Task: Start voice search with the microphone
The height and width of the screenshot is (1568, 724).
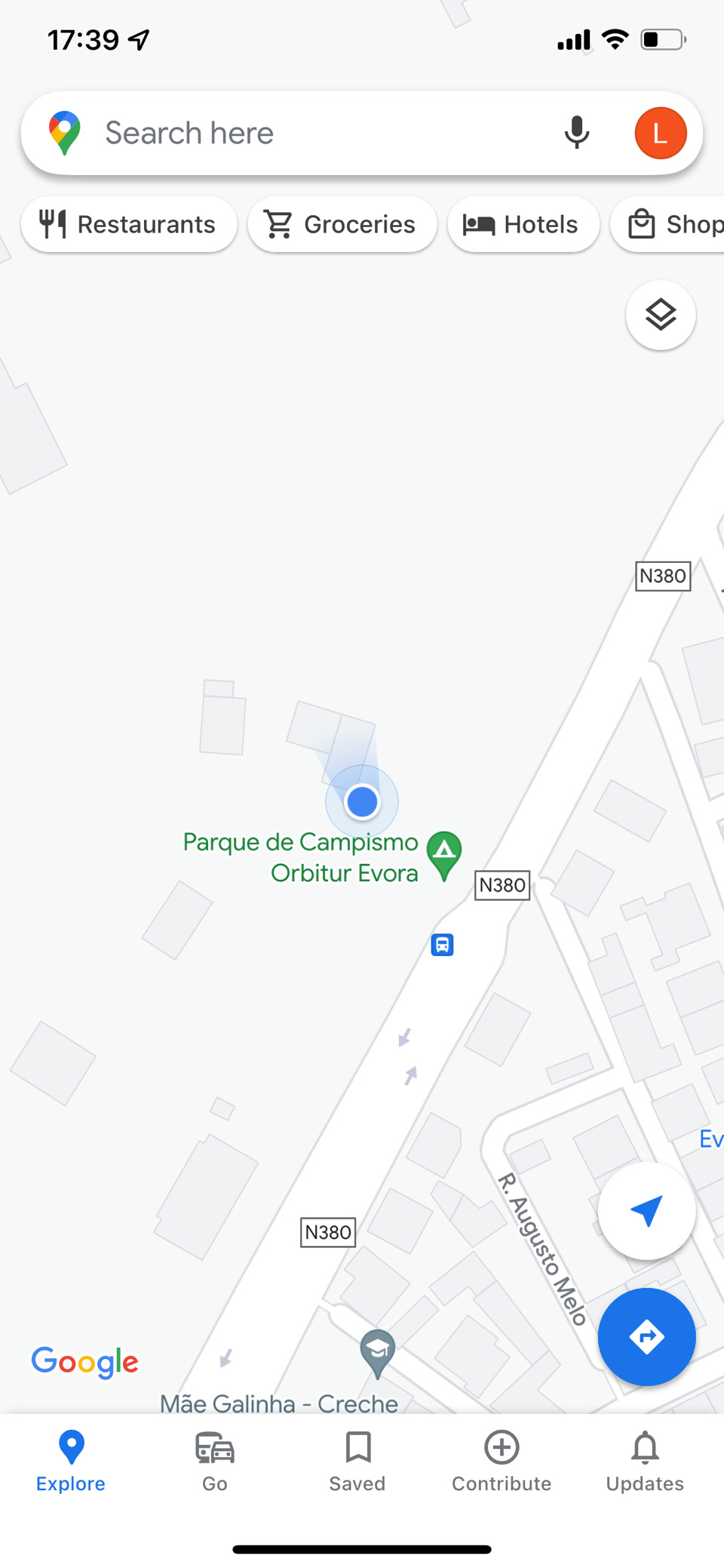Action: (x=577, y=134)
